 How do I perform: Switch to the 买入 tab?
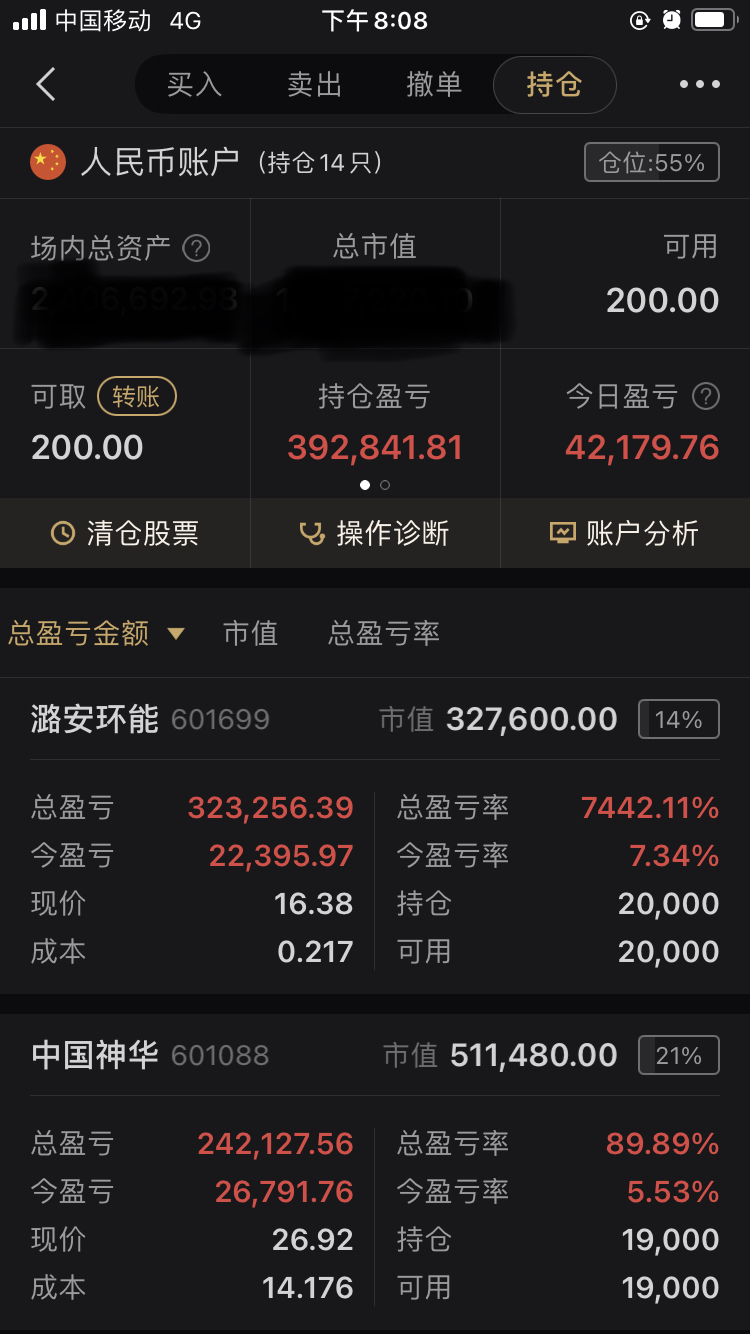pyautogui.click(x=194, y=85)
